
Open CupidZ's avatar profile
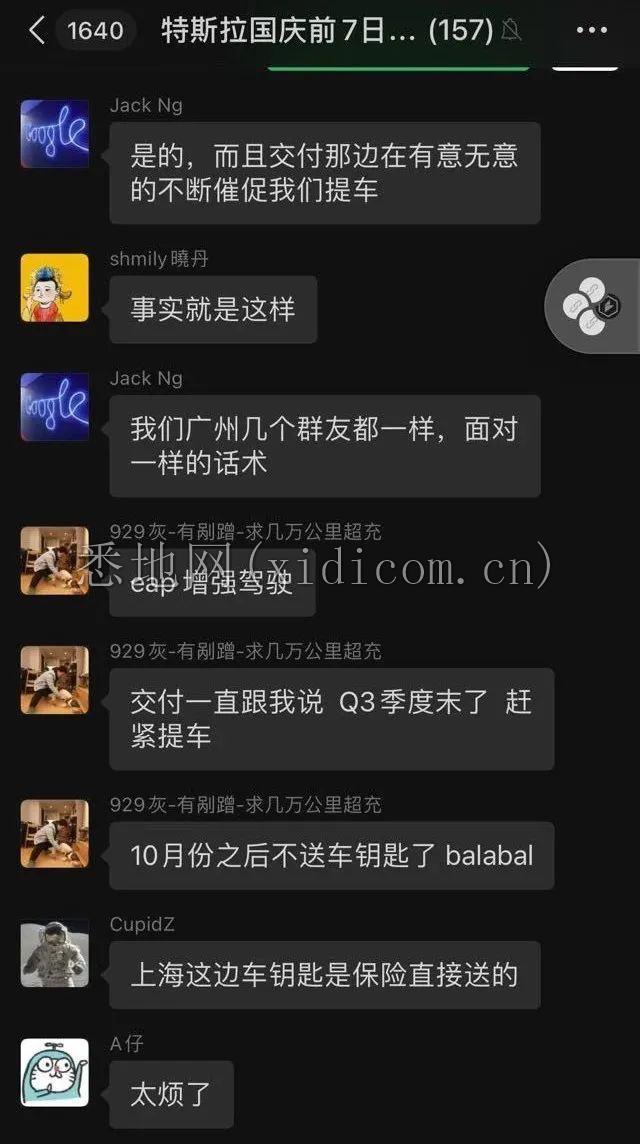(x=55, y=953)
